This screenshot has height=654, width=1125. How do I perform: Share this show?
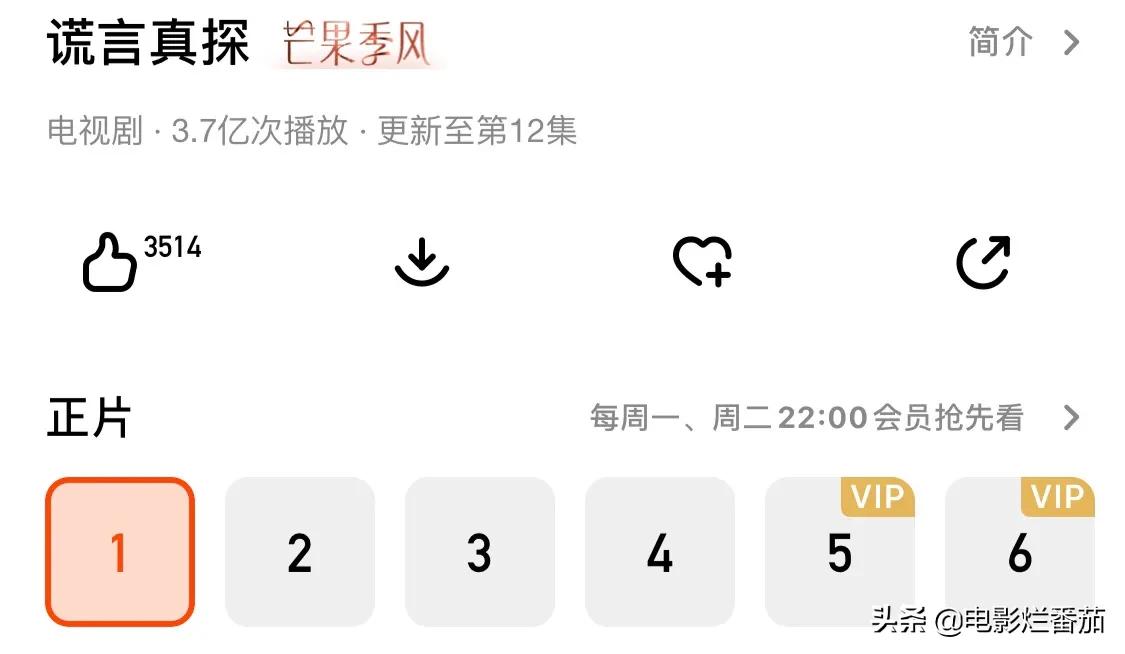[x=984, y=262]
